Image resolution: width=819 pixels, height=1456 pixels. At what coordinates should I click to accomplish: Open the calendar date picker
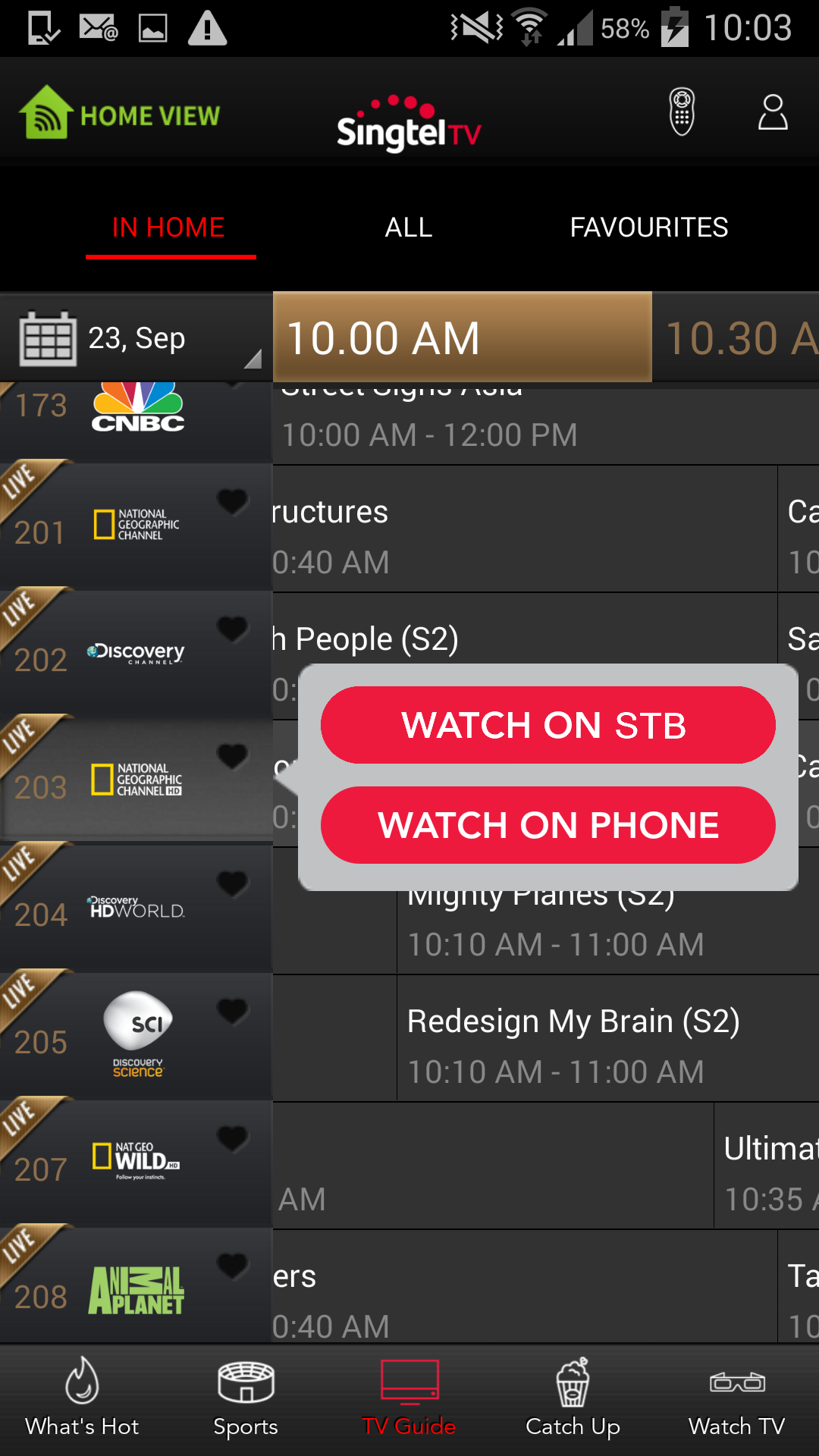[x=45, y=337]
